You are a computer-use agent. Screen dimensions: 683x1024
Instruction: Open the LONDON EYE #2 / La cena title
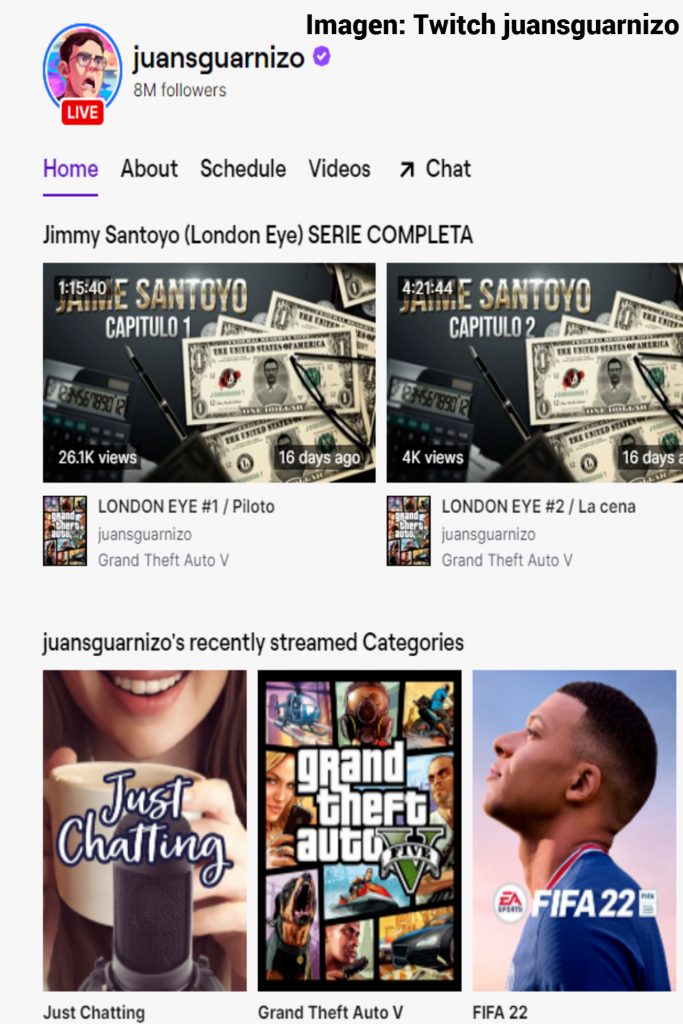click(538, 507)
